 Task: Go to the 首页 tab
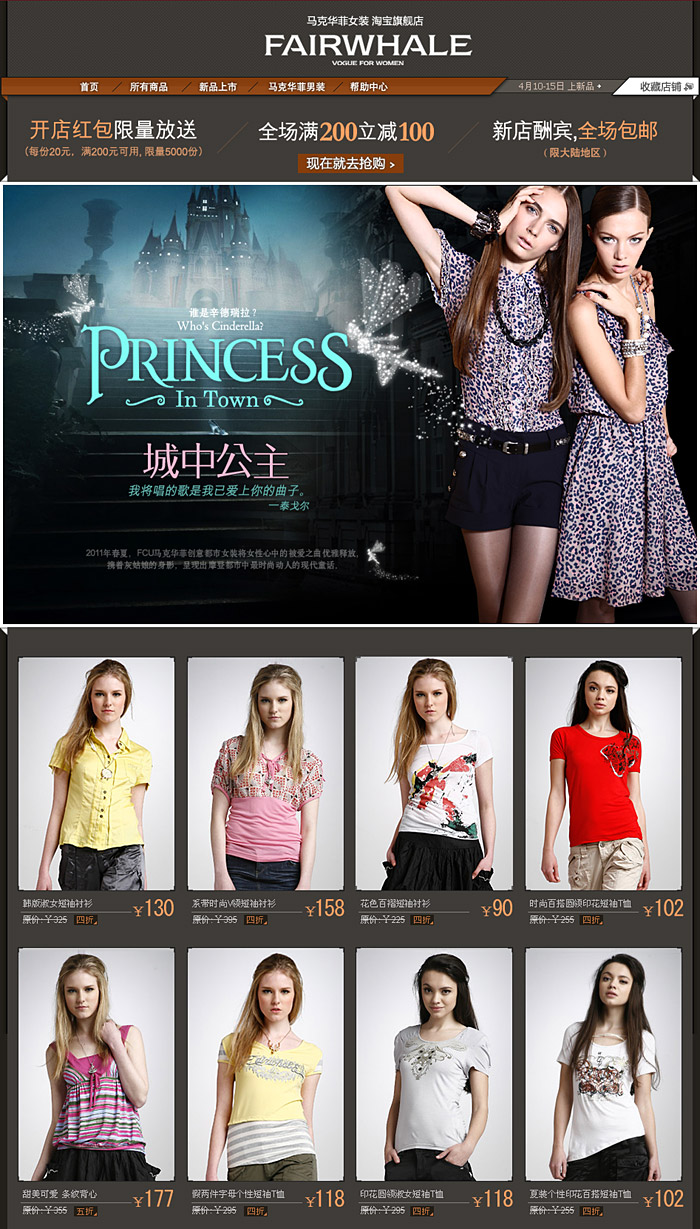89,87
